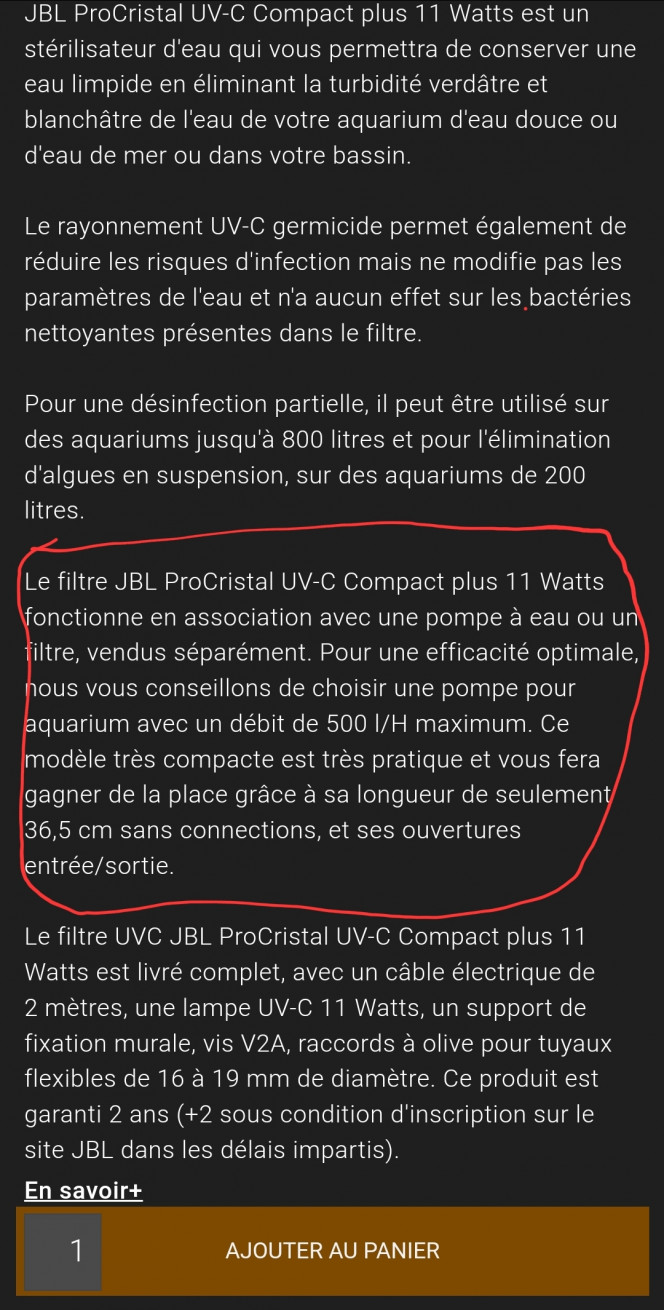Open the 'En savoir+' link
Viewport: 664px width, 1310px height.
click(x=83, y=1190)
